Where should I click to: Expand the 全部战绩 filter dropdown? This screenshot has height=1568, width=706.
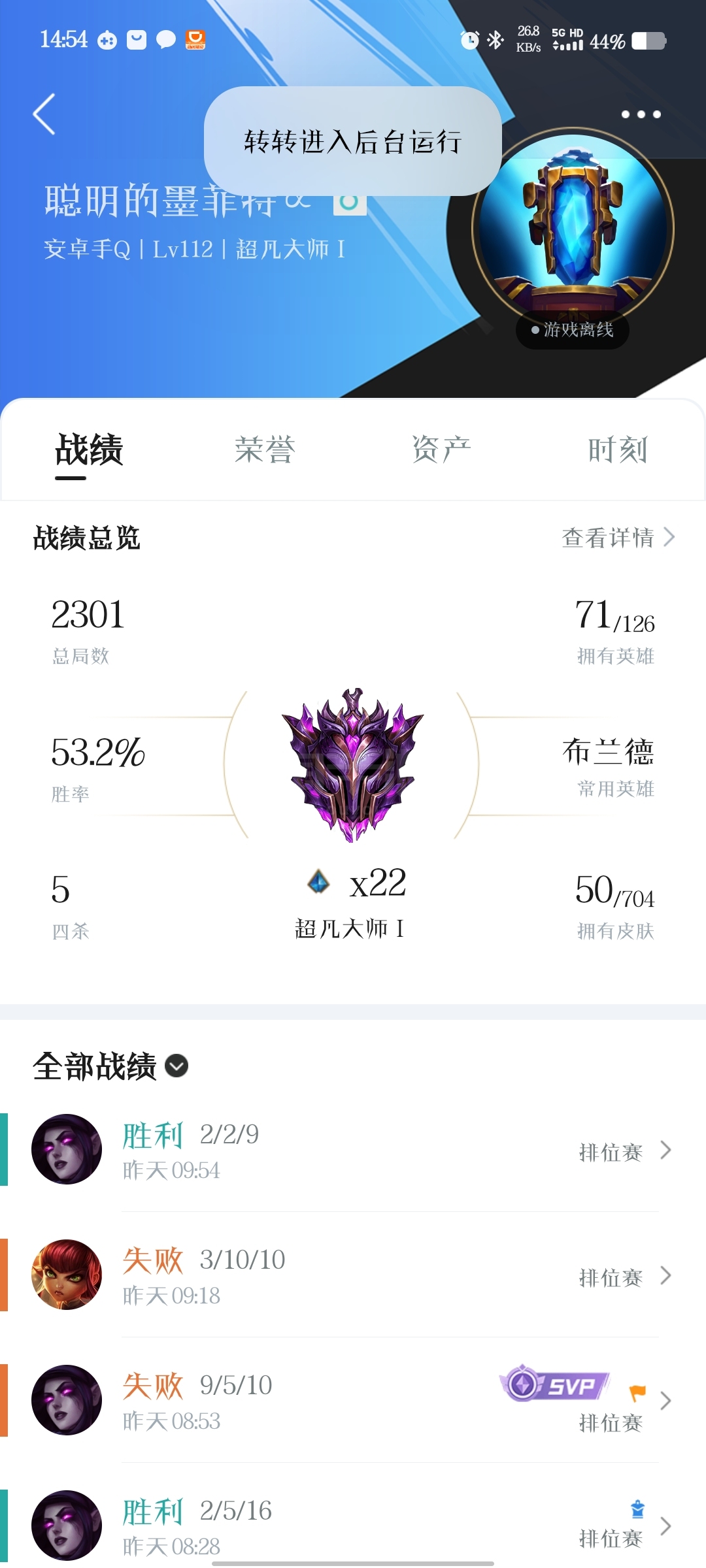(176, 1066)
